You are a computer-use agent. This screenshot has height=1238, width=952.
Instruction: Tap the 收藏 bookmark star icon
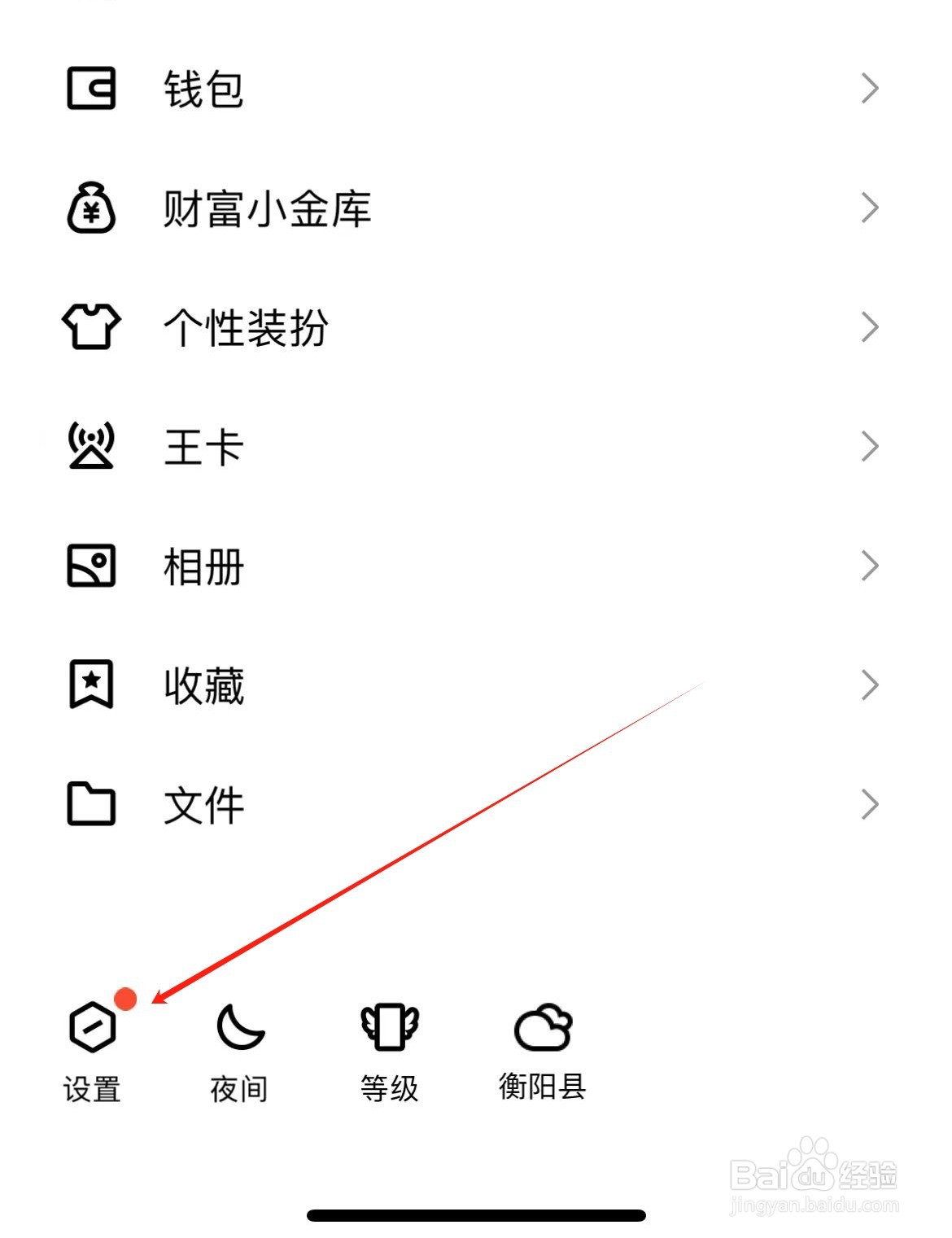pyautogui.click(x=91, y=685)
